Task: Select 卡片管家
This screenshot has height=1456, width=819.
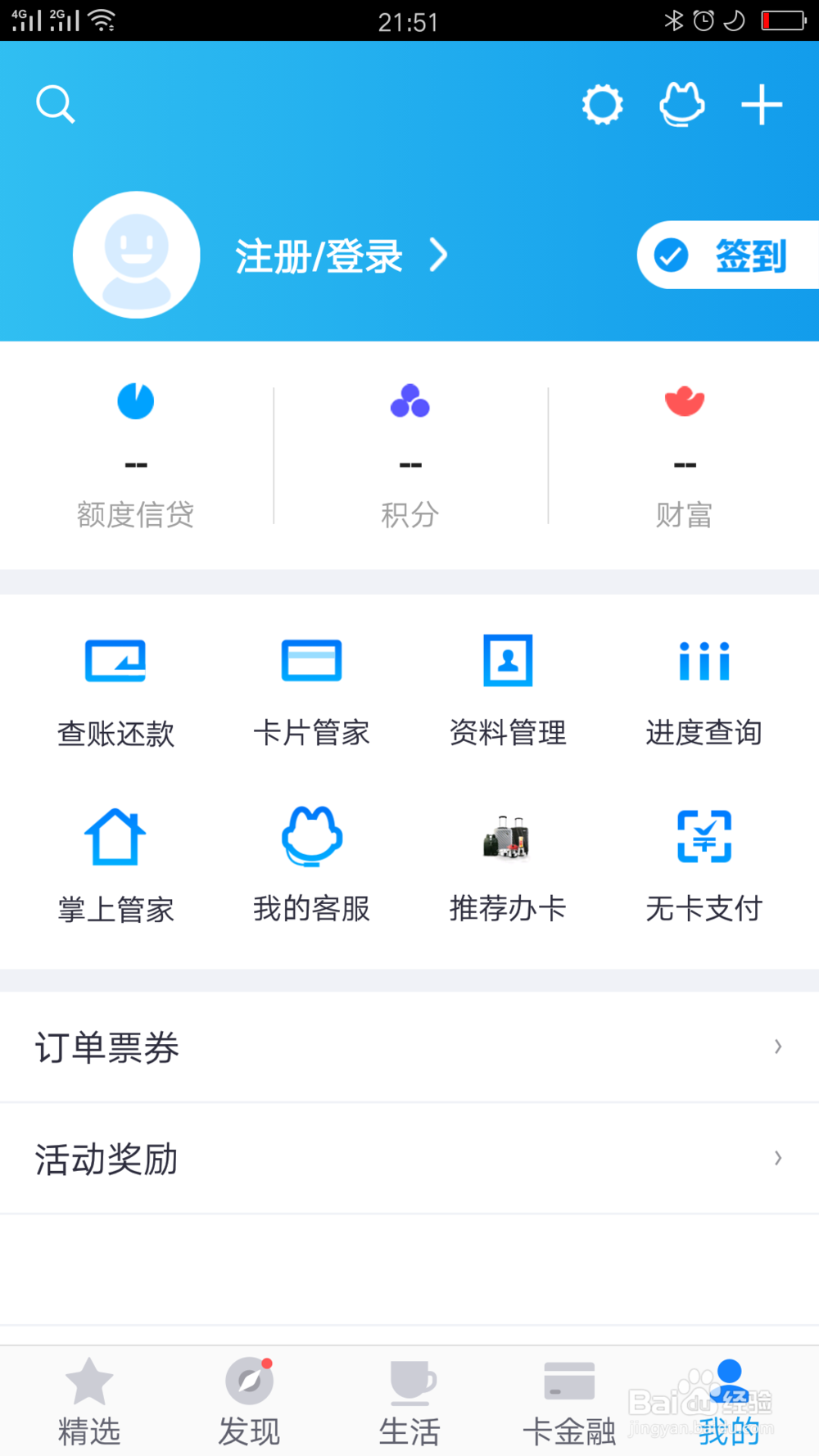Action: click(311, 690)
